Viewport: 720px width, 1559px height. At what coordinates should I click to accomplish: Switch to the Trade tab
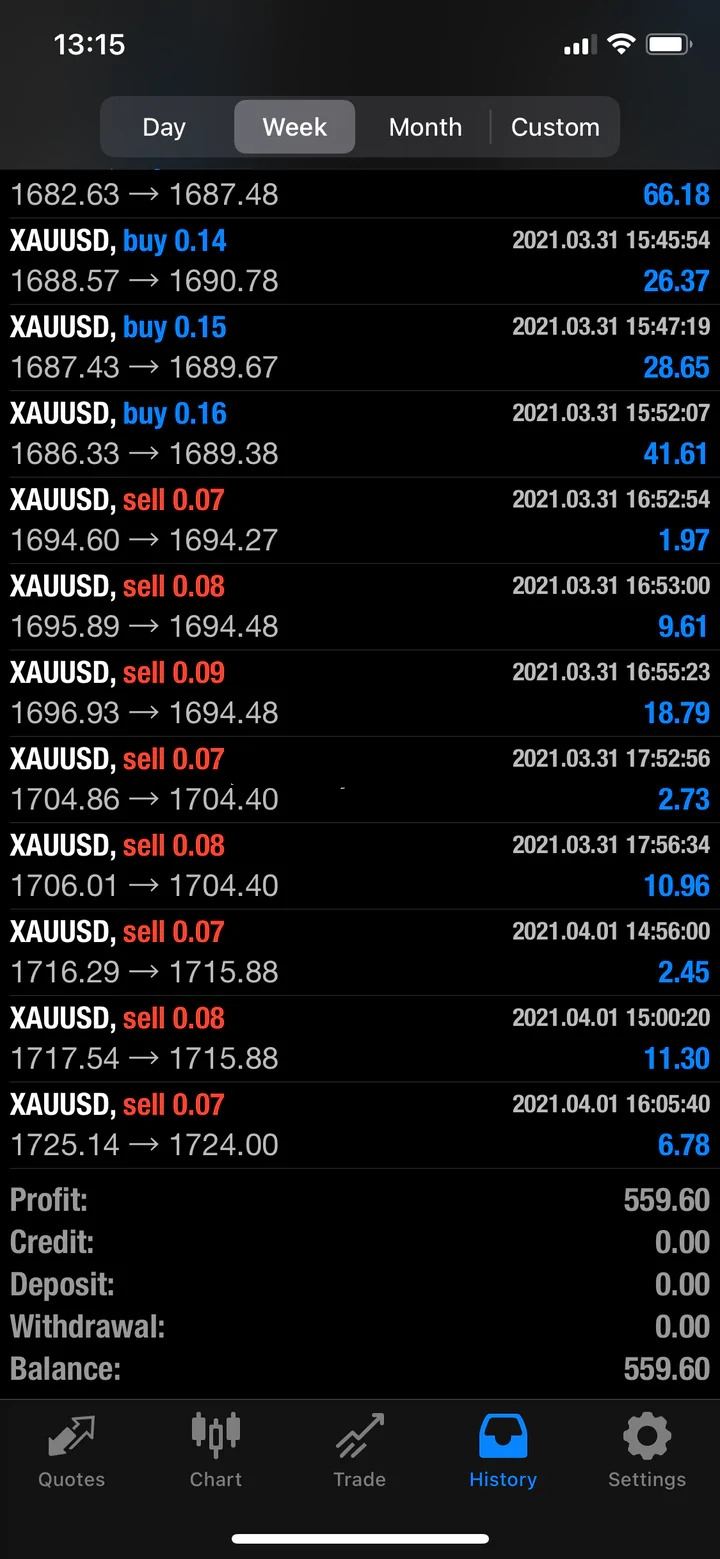tap(359, 1451)
